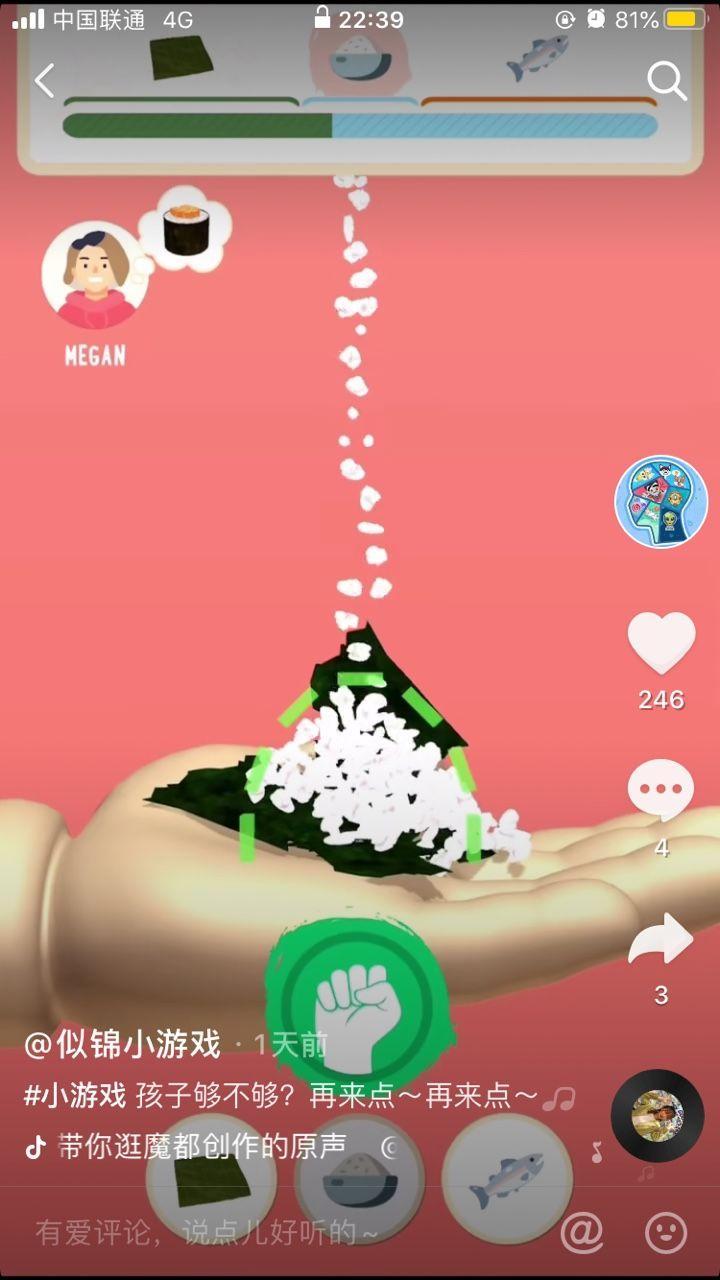Like this video with the heart

coord(660,645)
